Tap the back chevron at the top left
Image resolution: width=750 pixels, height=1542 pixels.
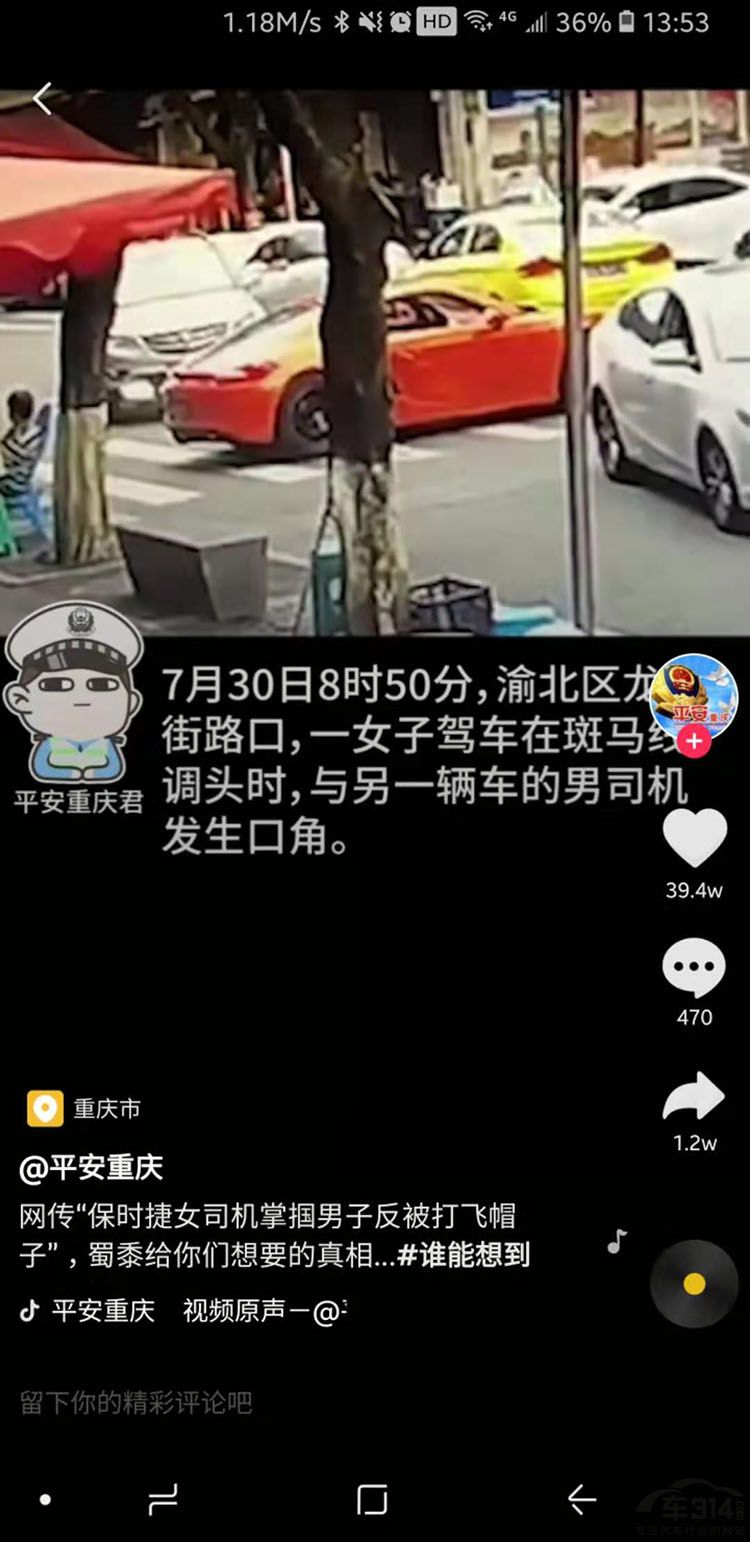click(40, 99)
